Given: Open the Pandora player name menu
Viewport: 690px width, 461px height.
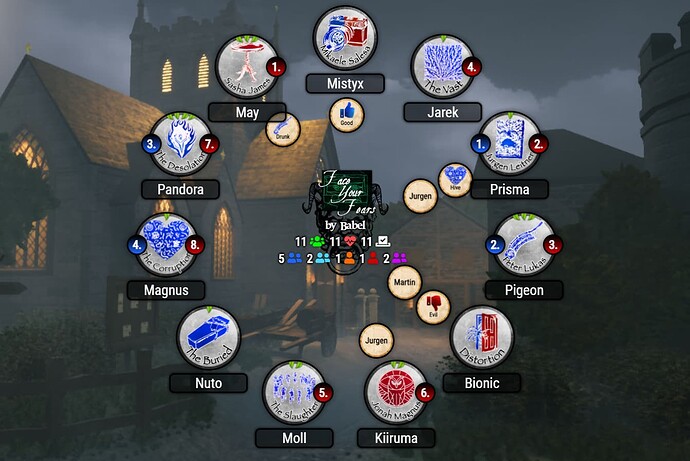Looking at the screenshot, I should click(x=180, y=189).
